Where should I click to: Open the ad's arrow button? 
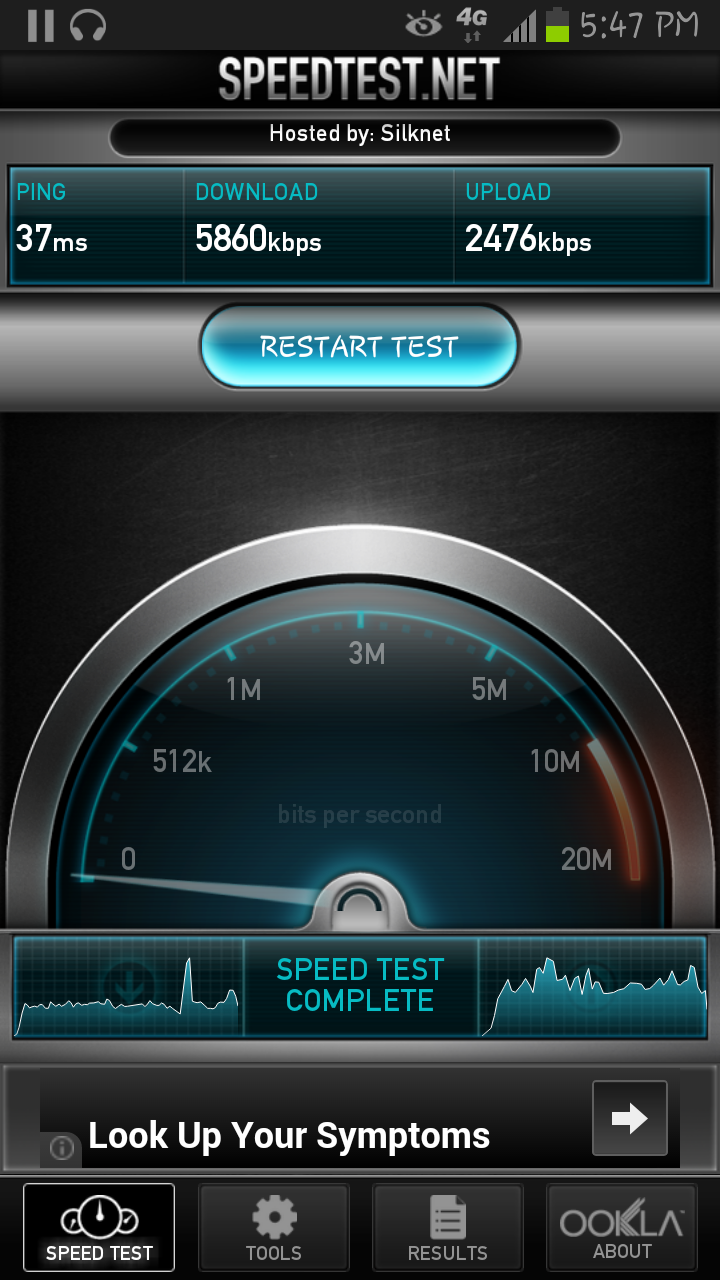pyautogui.click(x=629, y=1118)
